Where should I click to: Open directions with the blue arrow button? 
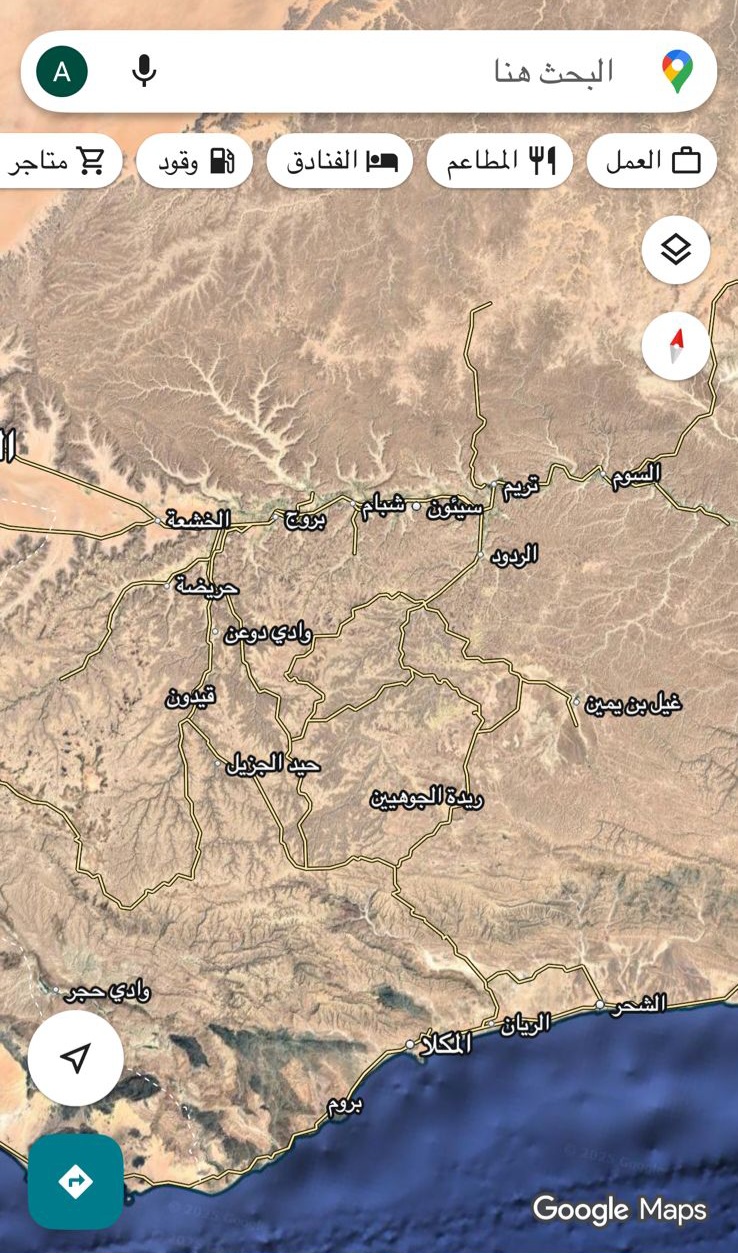click(x=76, y=1182)
